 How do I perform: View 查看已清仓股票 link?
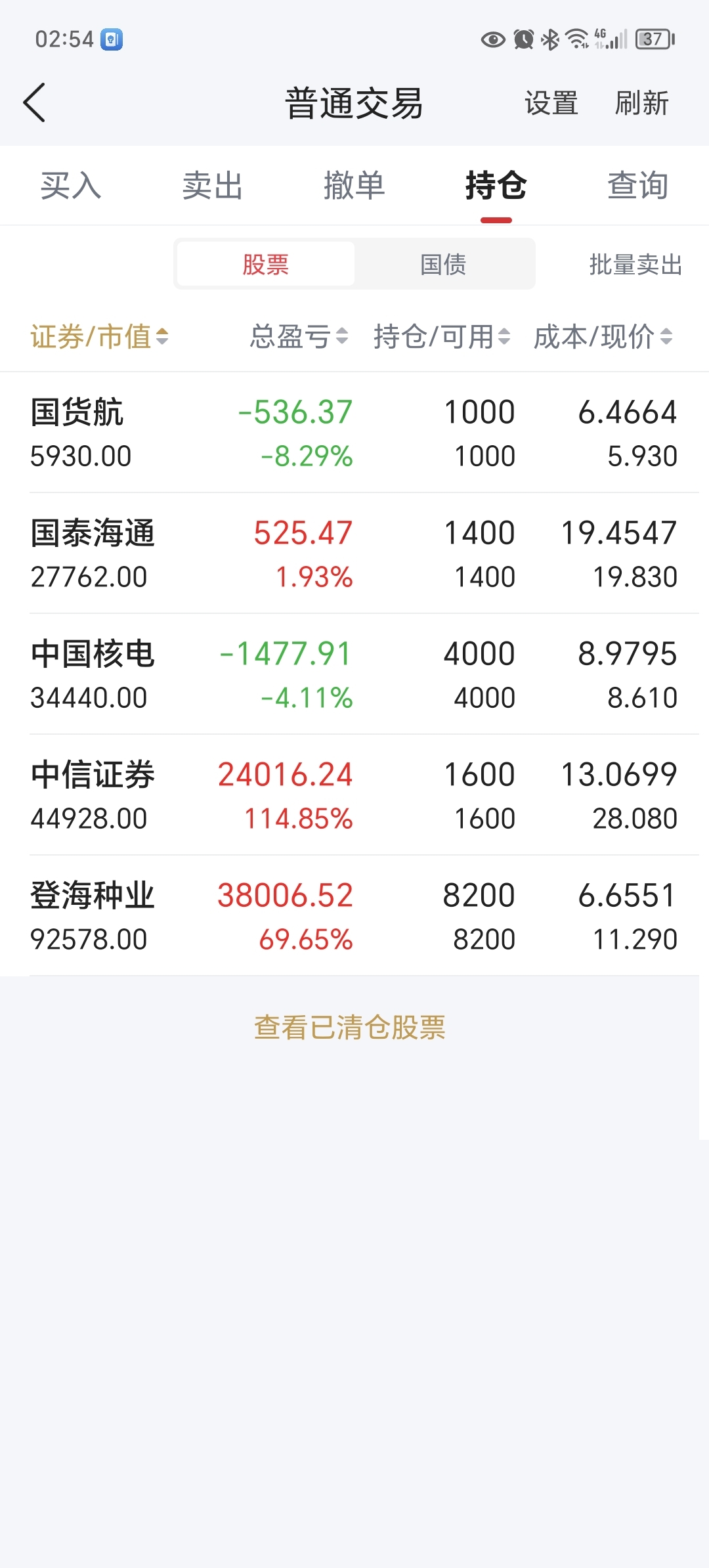(350, 1027)
